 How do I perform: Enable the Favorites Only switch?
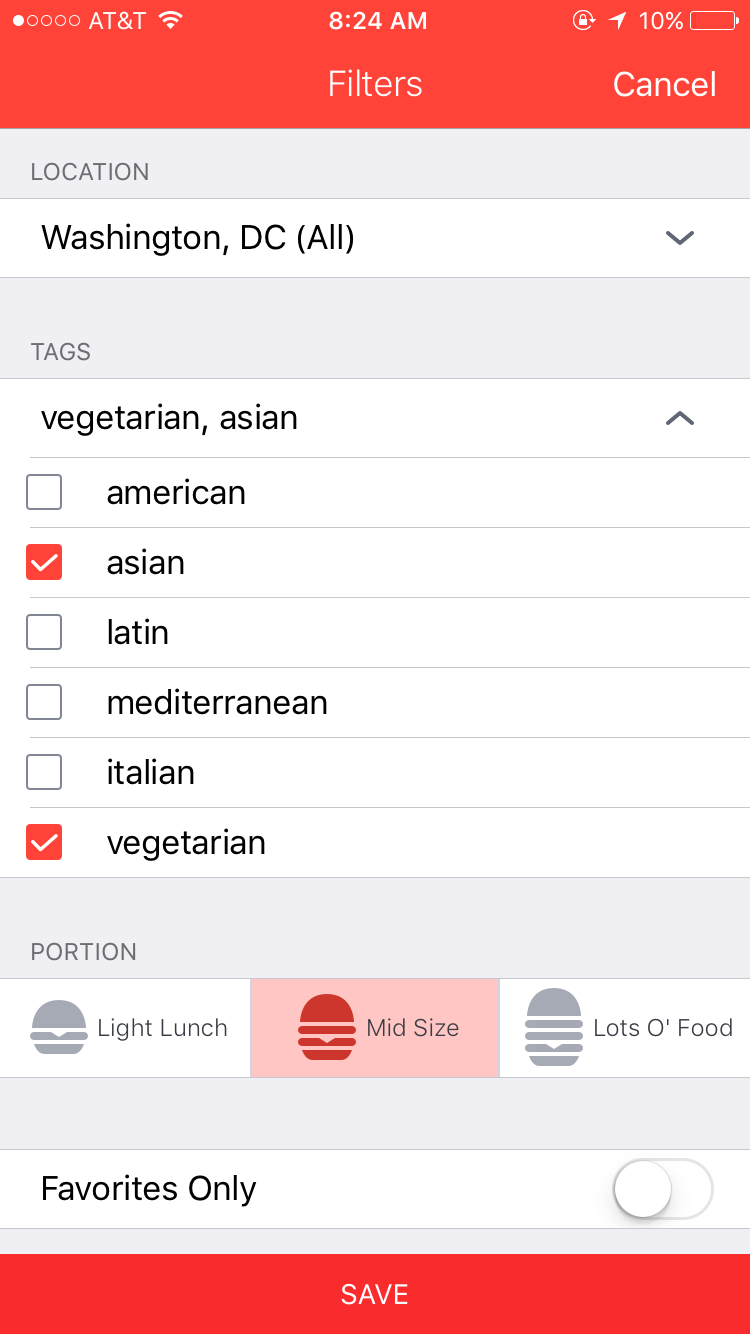662,1189
